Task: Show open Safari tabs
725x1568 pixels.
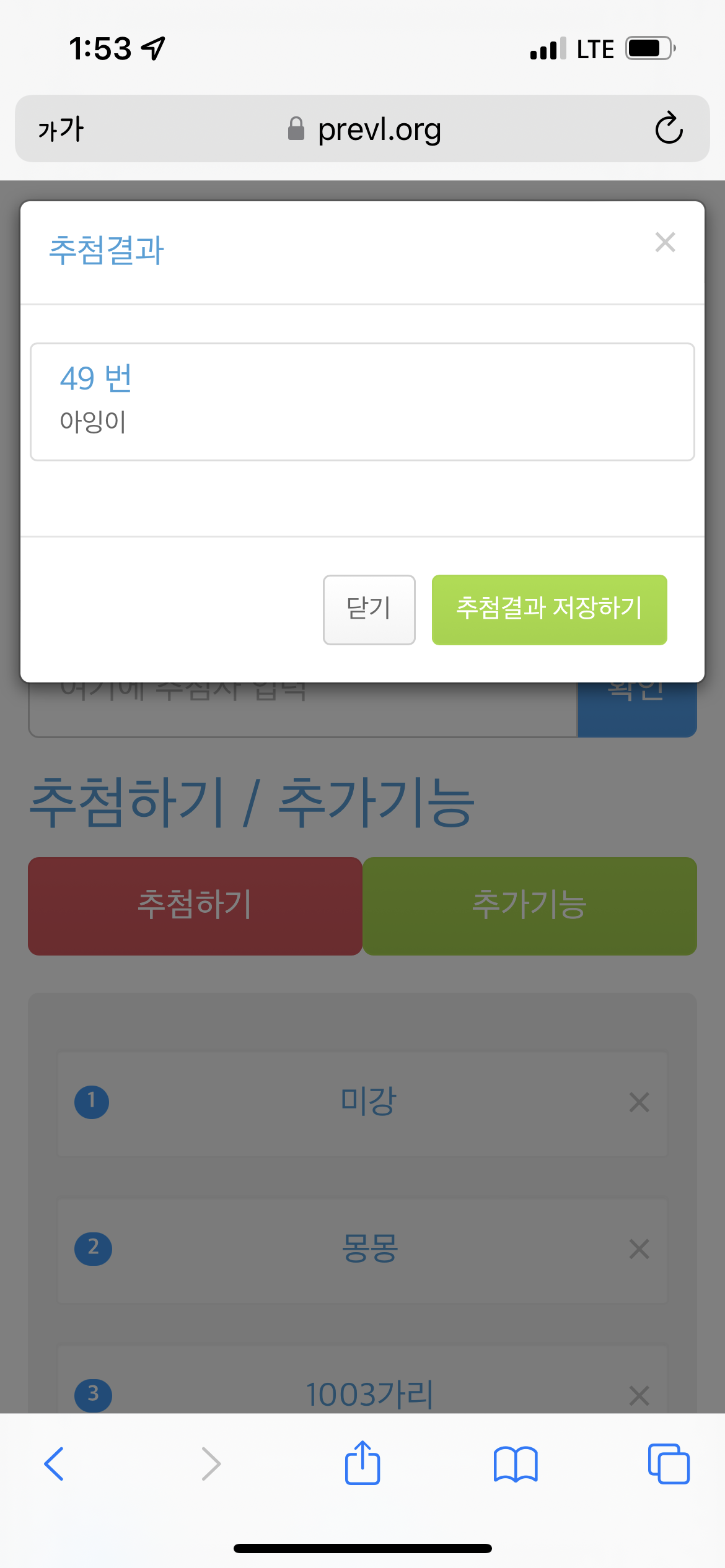Action: coord(668,1464)
